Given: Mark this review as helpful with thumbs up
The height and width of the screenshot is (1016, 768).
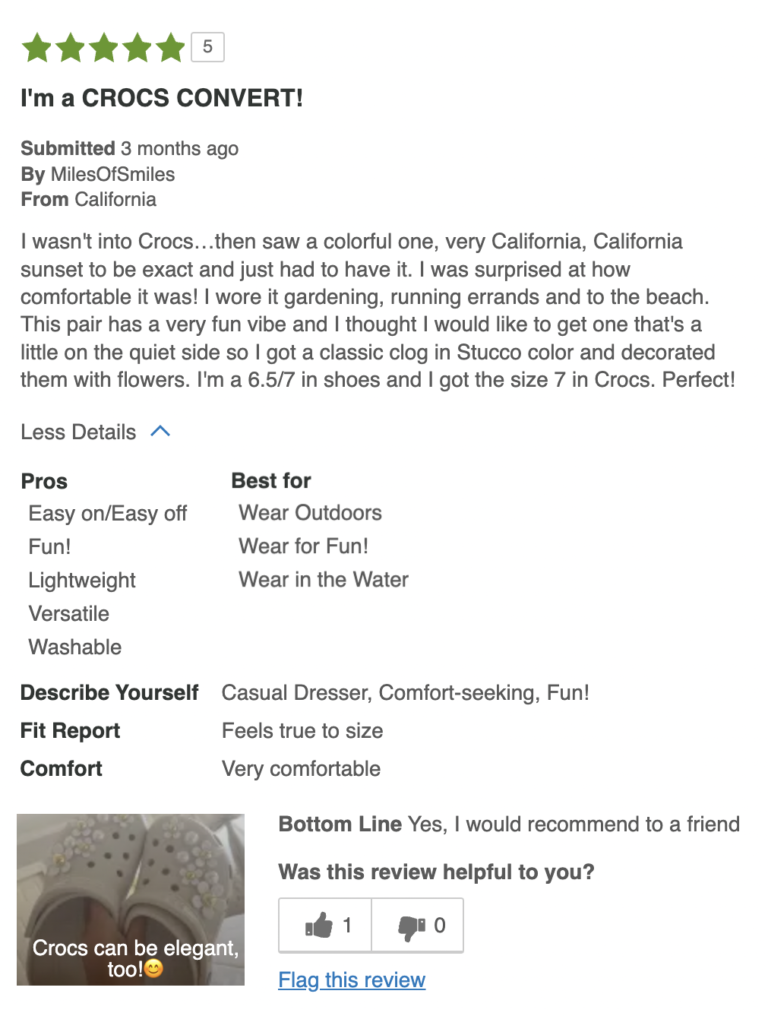Looking at the screenshot, I should click(x=325, y=926).
